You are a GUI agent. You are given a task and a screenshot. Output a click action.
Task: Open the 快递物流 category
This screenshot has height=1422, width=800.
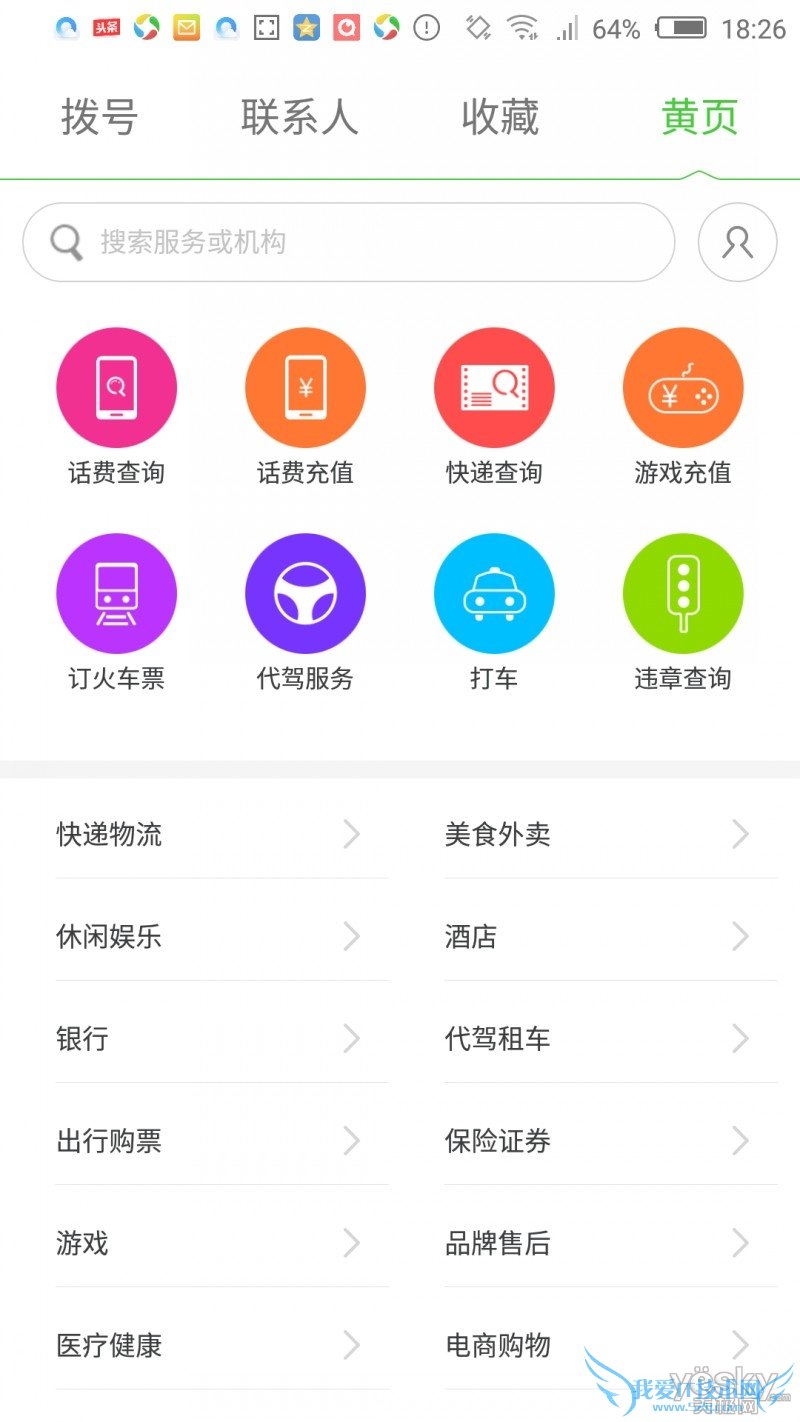222,834
